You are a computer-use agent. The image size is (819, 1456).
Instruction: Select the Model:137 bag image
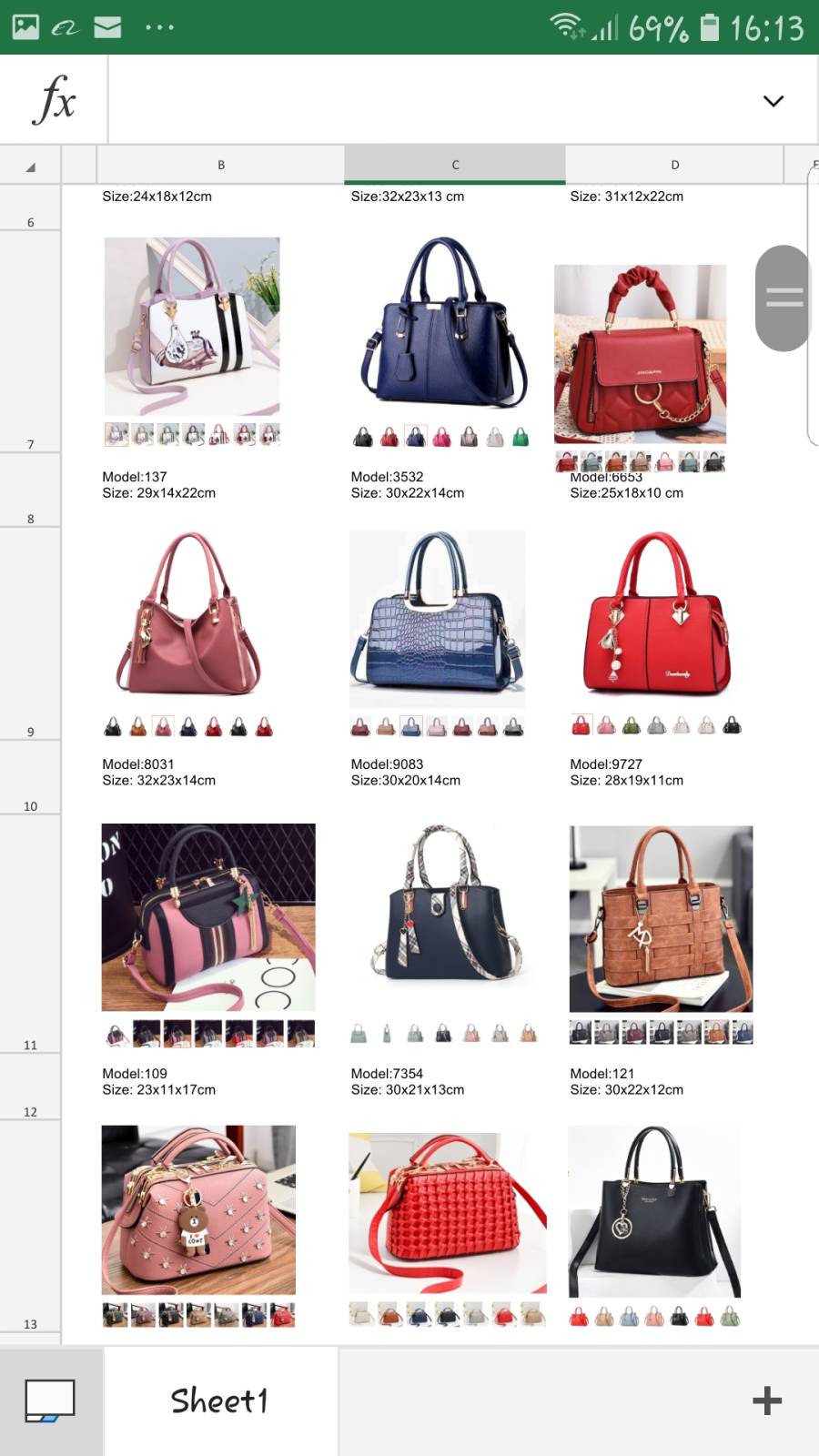(x=192, y=326)
